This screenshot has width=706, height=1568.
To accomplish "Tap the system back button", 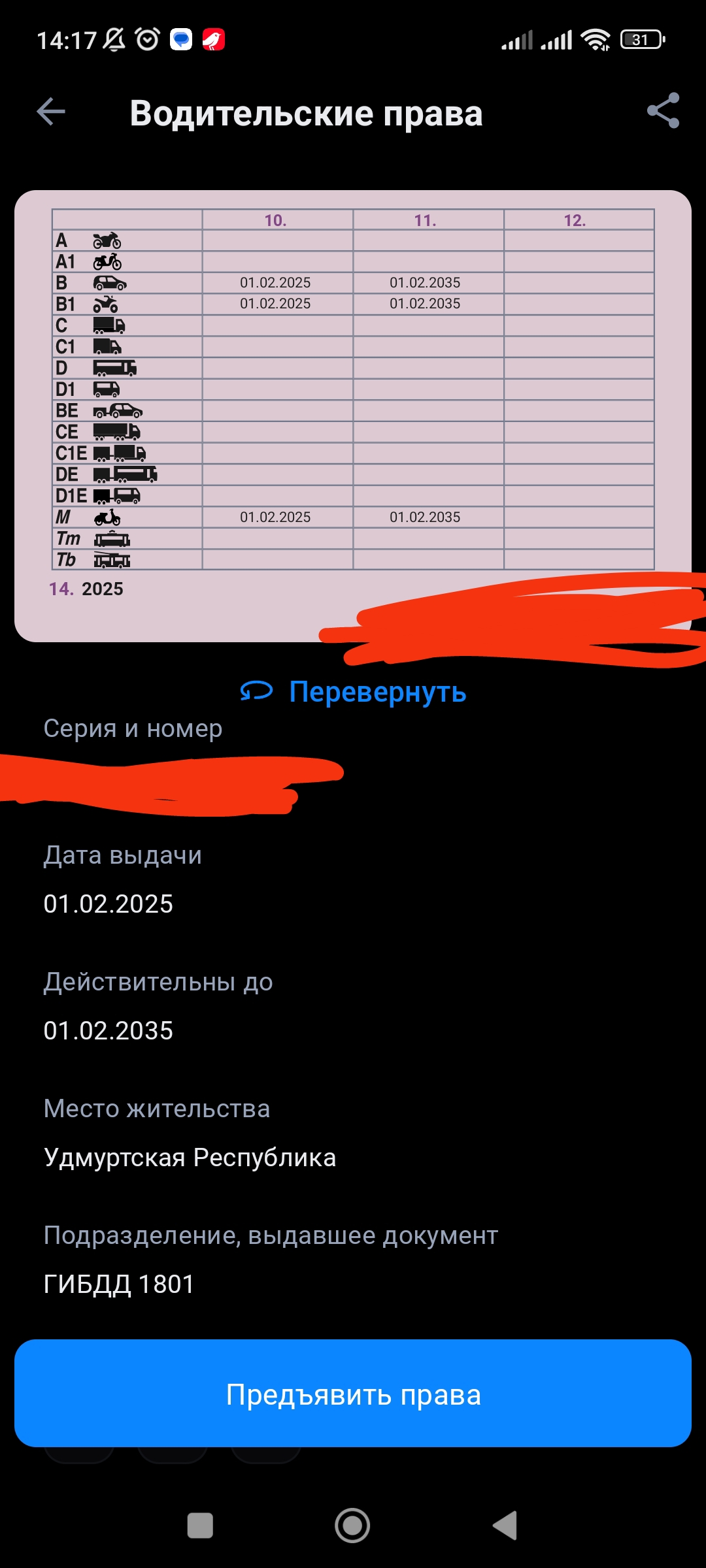I will click(x=505, y=1526).
